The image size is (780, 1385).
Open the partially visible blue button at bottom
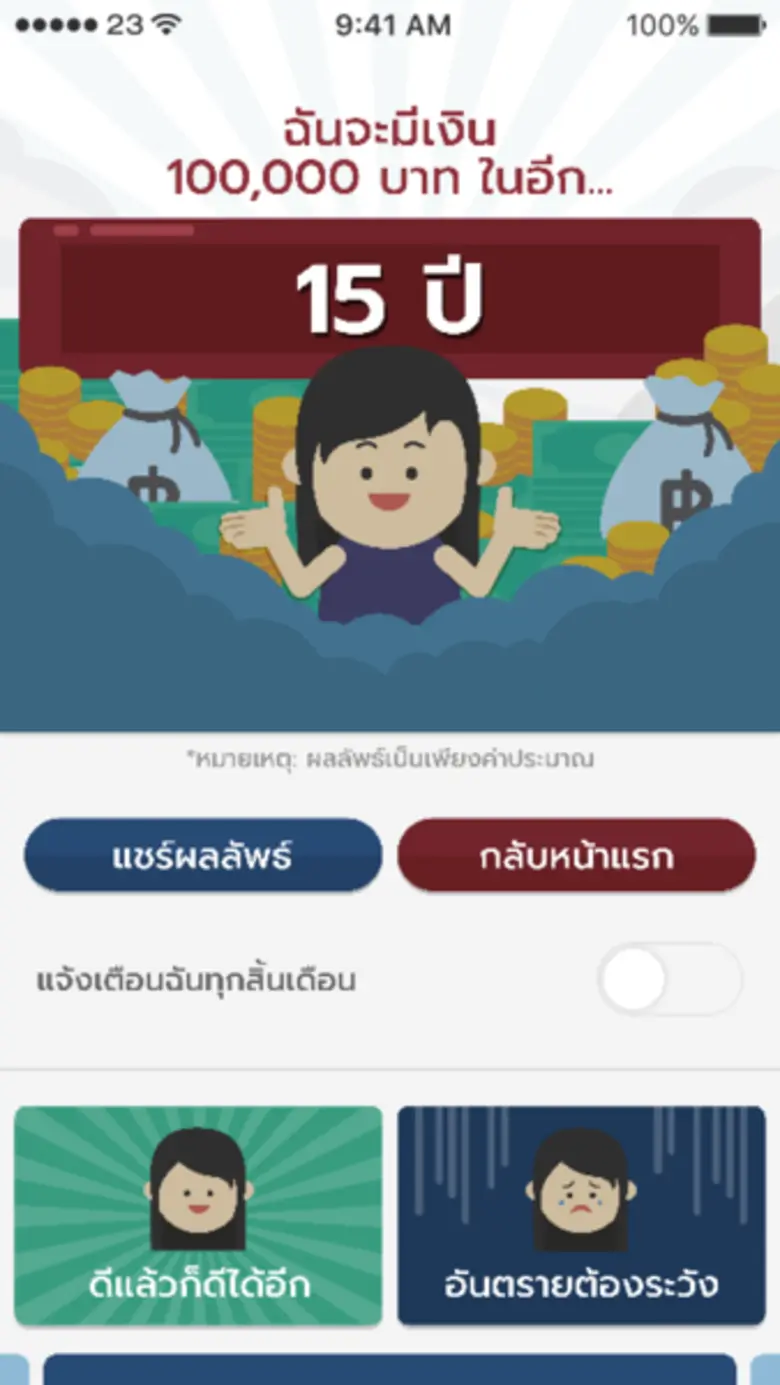390,1370
